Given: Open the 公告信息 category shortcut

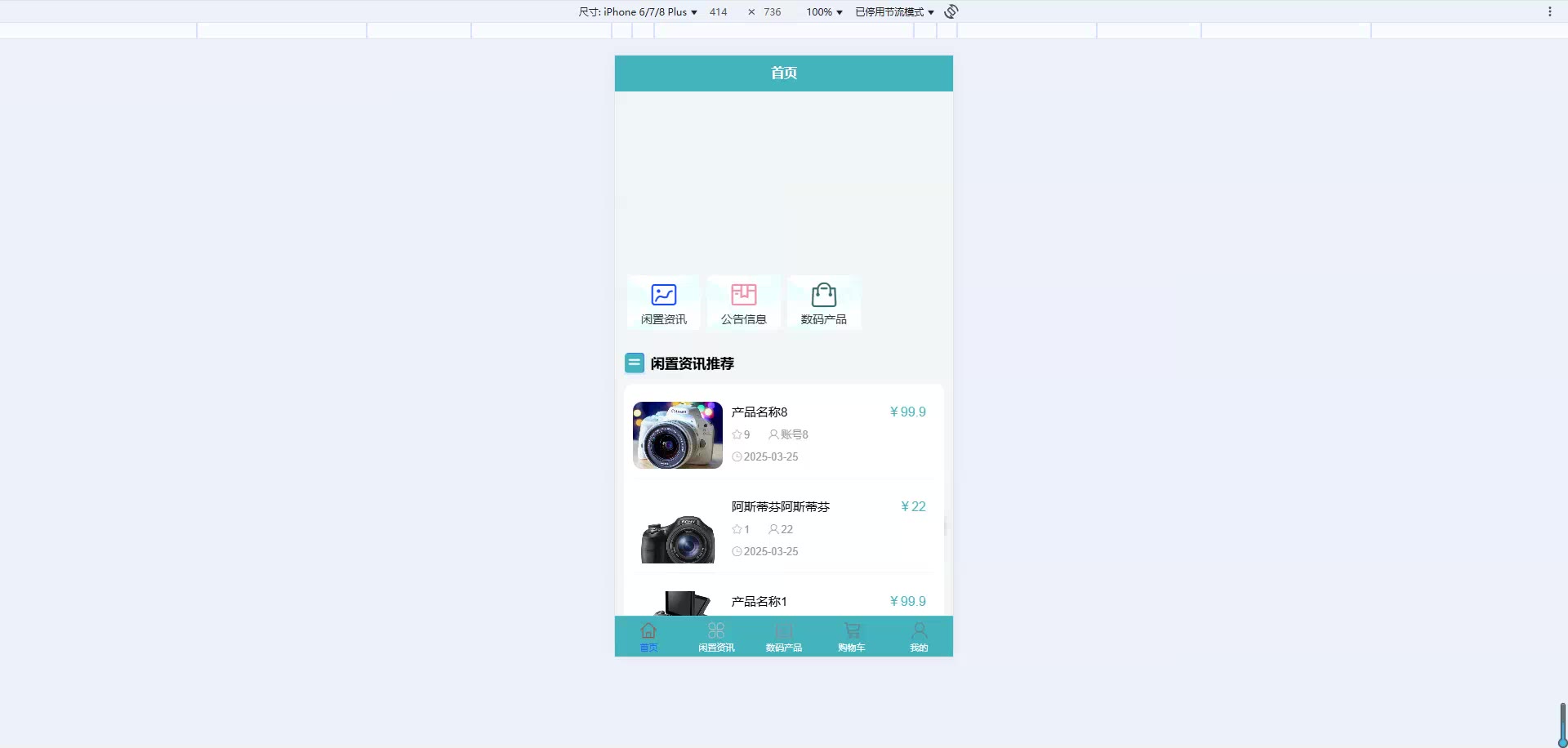Looking at the screenshot, I should pos(743,303).
